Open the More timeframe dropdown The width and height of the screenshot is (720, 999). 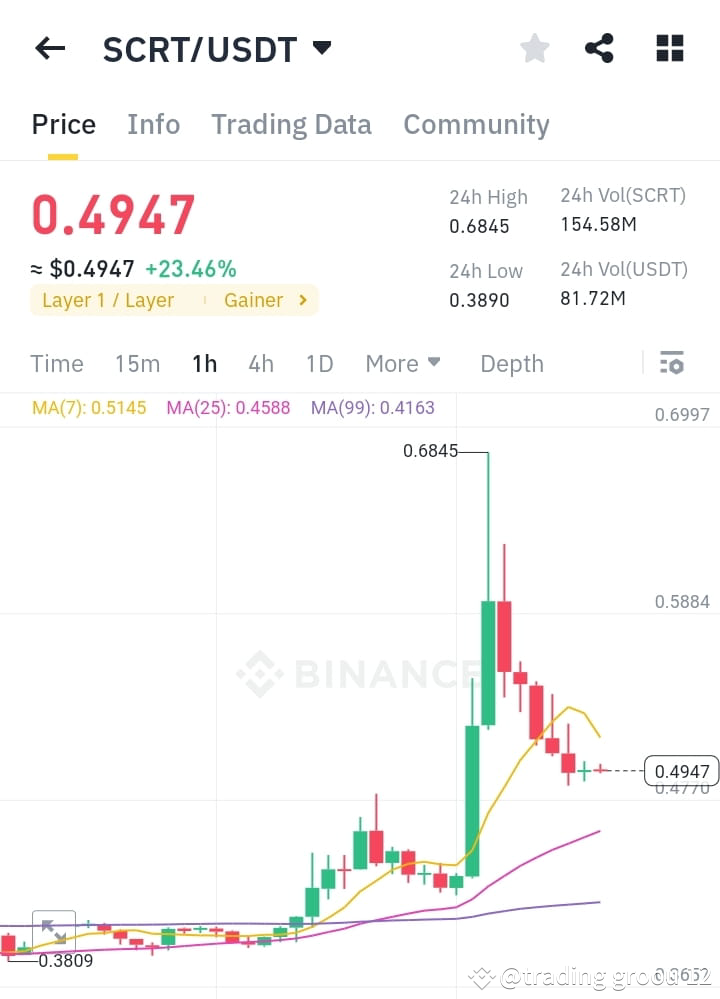click(402, 363)
